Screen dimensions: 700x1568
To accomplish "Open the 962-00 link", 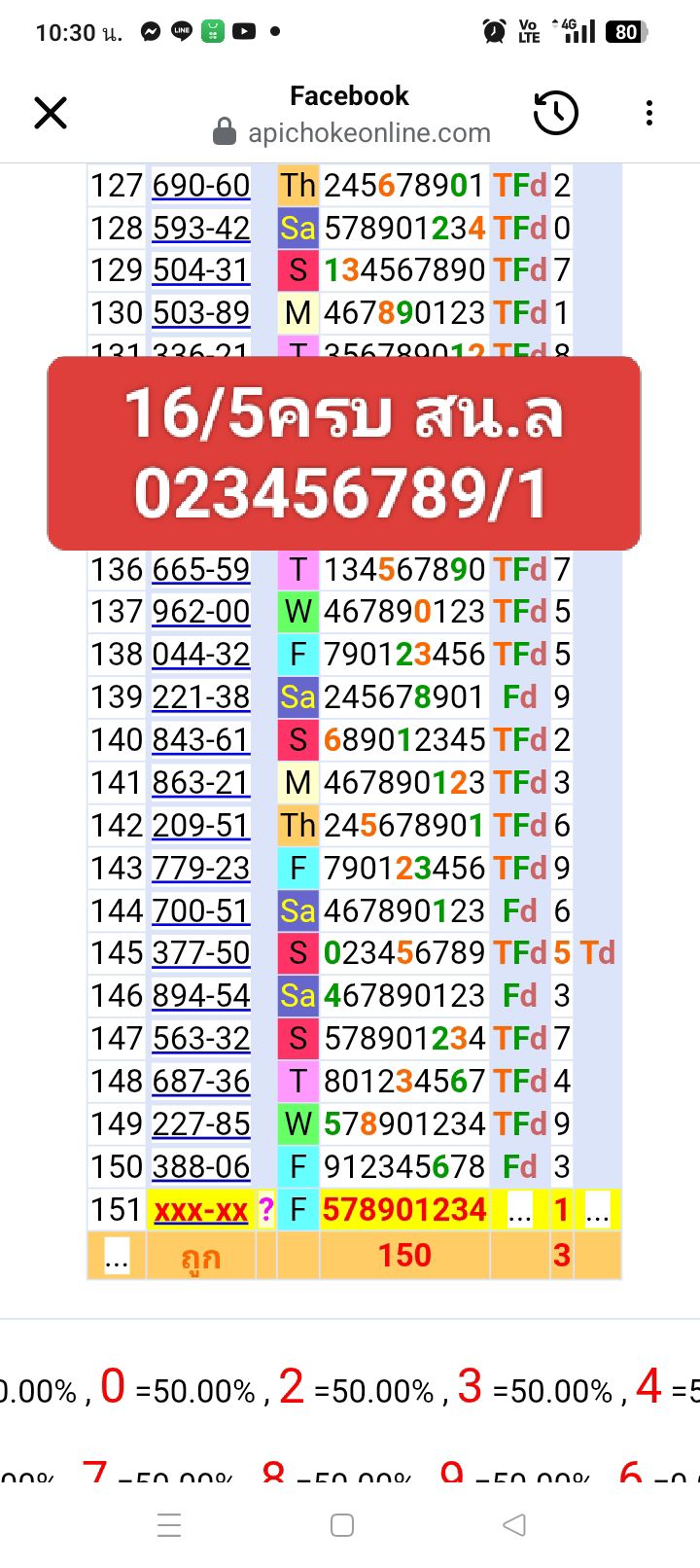I will click(x=201, y=611).
